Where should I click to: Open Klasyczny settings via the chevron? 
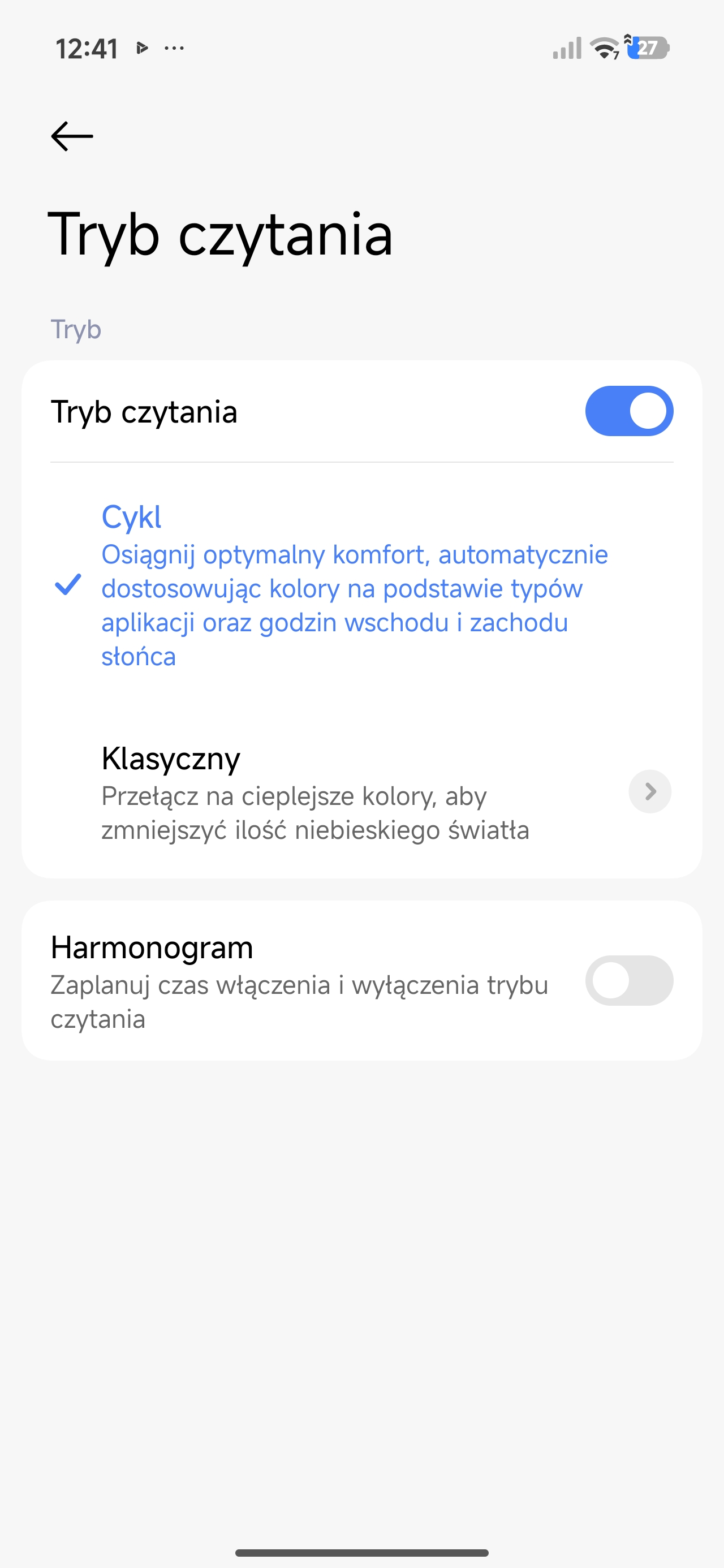(650, 791)
